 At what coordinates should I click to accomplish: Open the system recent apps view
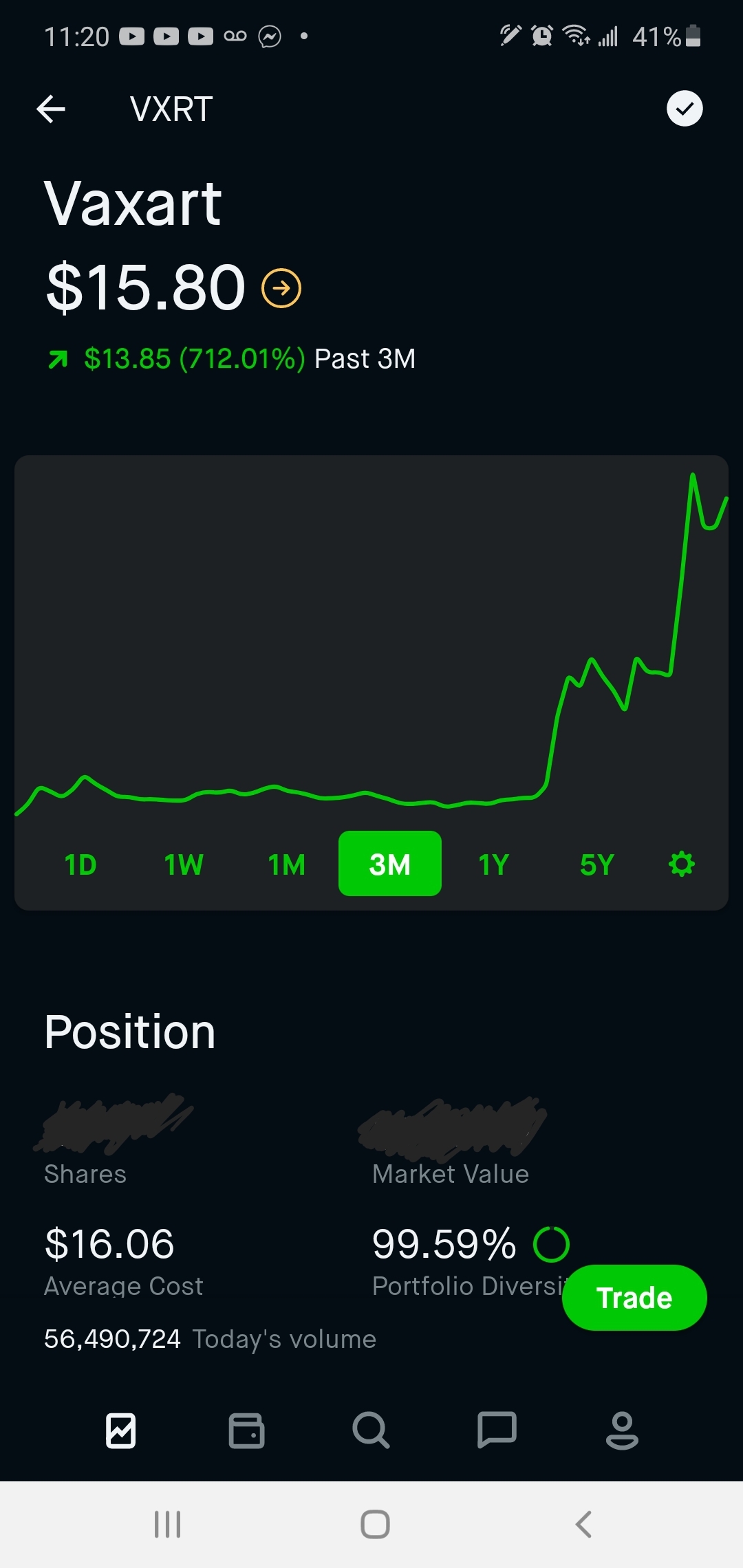(167, 1524)
